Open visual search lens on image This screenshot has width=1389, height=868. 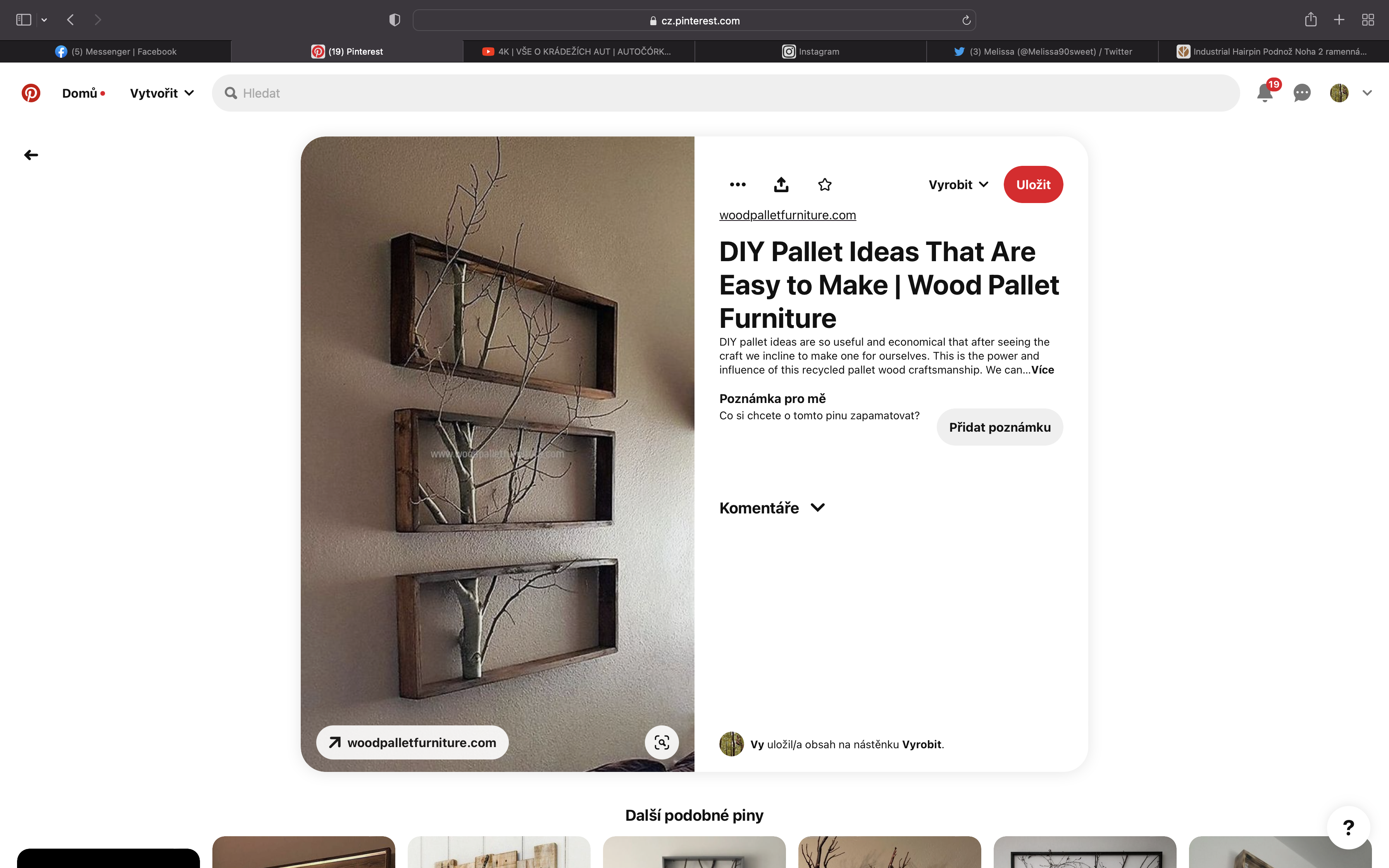[x=661, y=742]
